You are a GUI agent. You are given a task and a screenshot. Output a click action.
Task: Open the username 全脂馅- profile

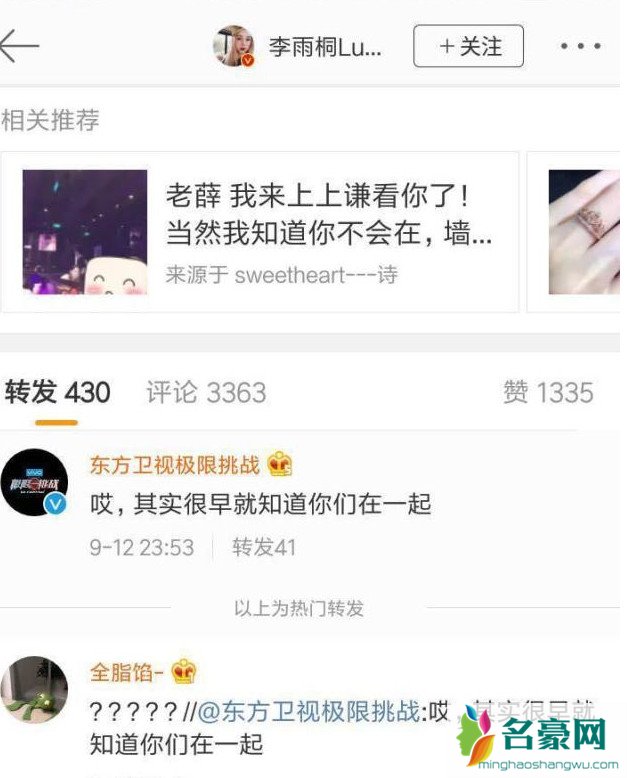click(128, 671)
